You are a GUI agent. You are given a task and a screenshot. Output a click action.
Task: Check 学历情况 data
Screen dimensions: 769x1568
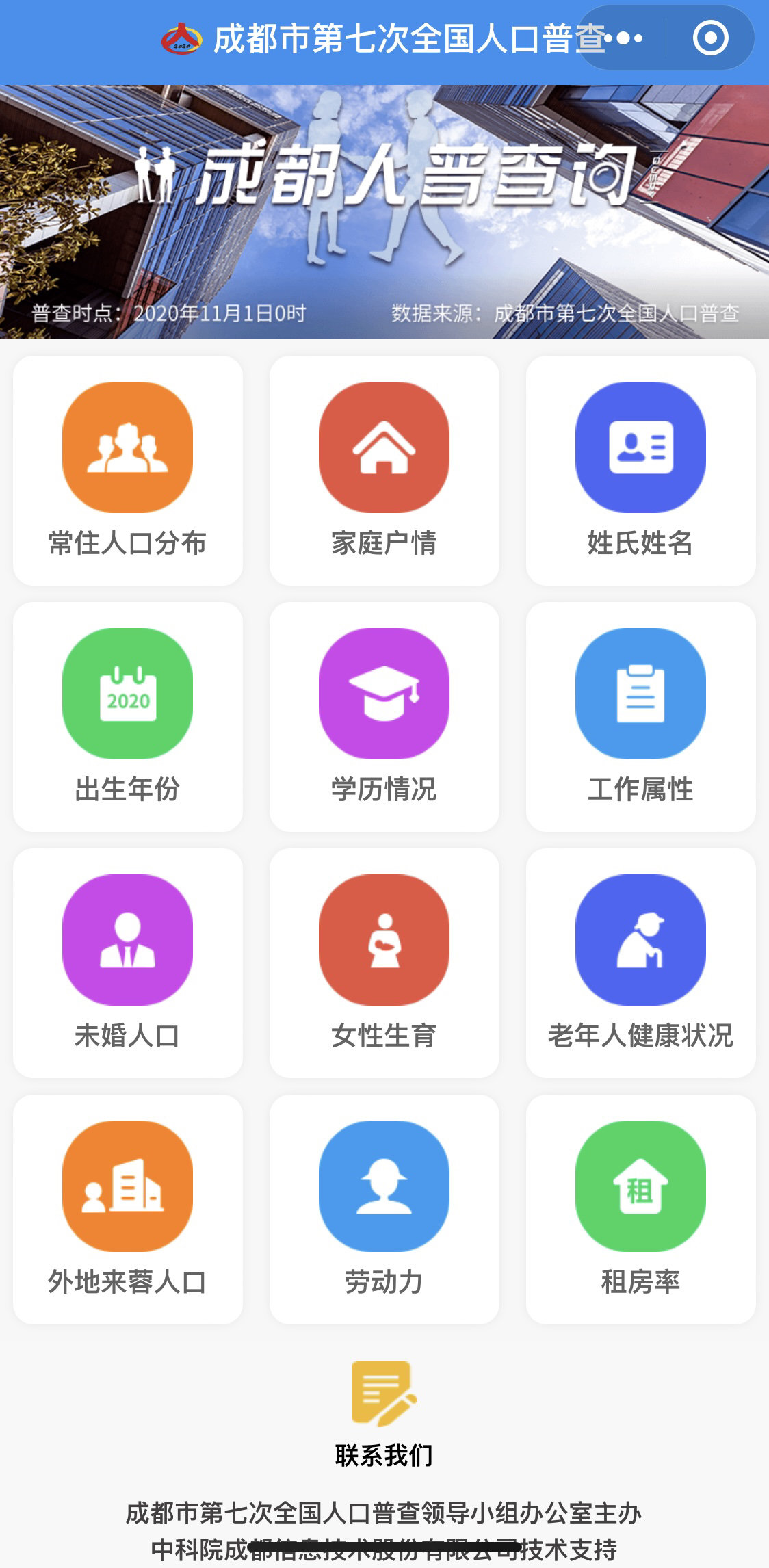(x=384, y=716)
